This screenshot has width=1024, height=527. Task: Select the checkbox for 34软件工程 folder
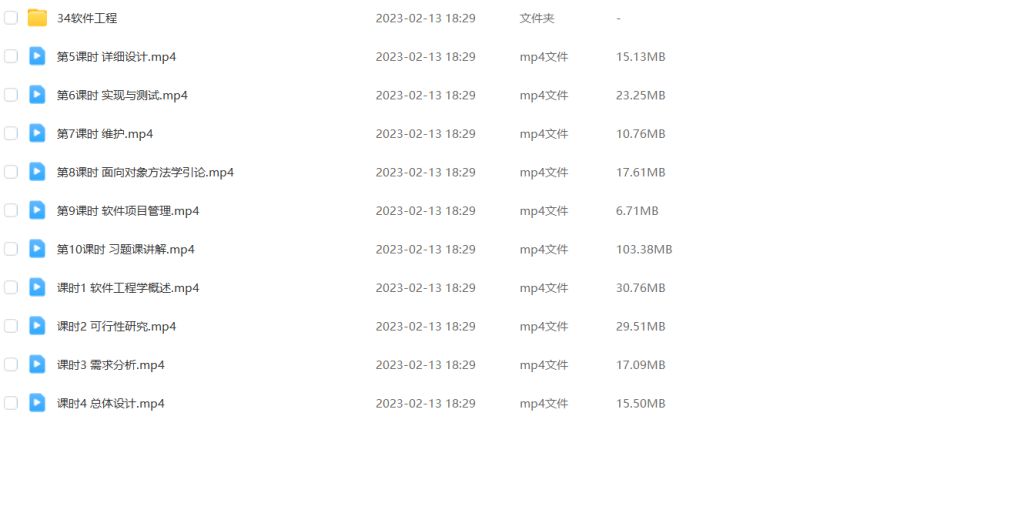[x=11, y=18]
